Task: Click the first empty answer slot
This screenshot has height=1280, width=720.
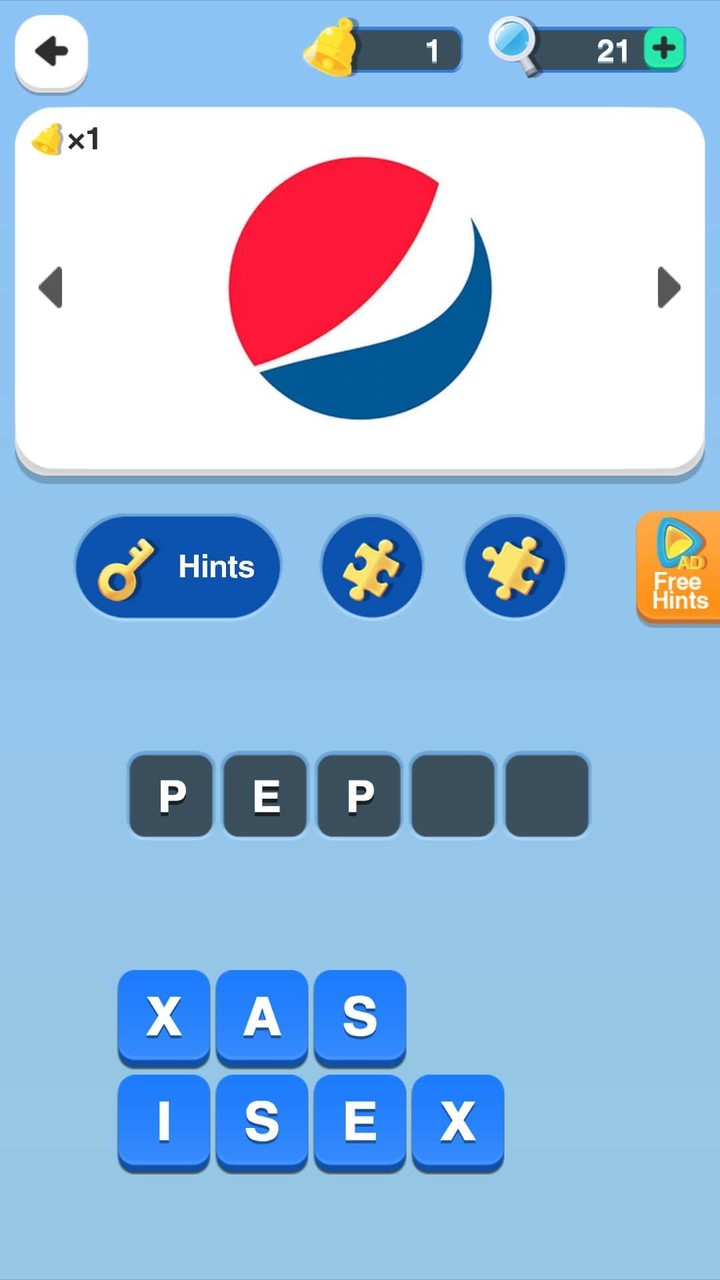Action: tap(452, 795)
